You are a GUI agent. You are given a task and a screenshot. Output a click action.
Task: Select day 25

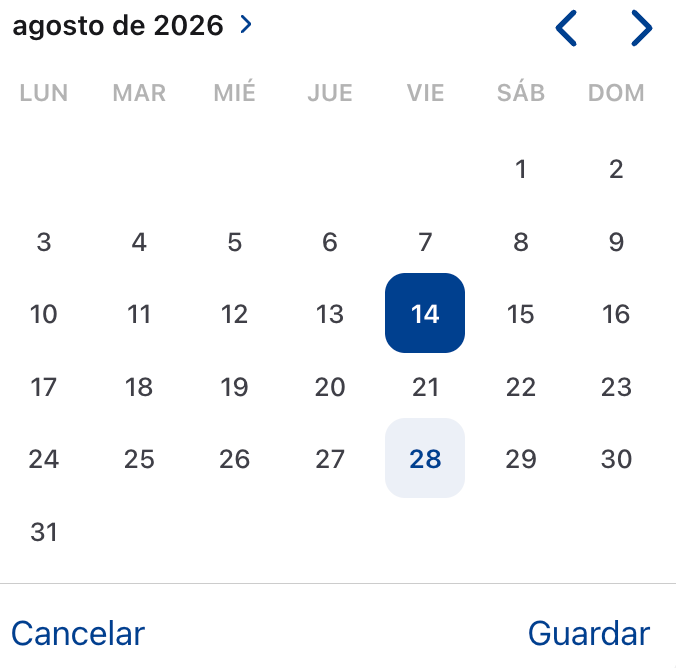pyautogui.click(x=139, y=458)
